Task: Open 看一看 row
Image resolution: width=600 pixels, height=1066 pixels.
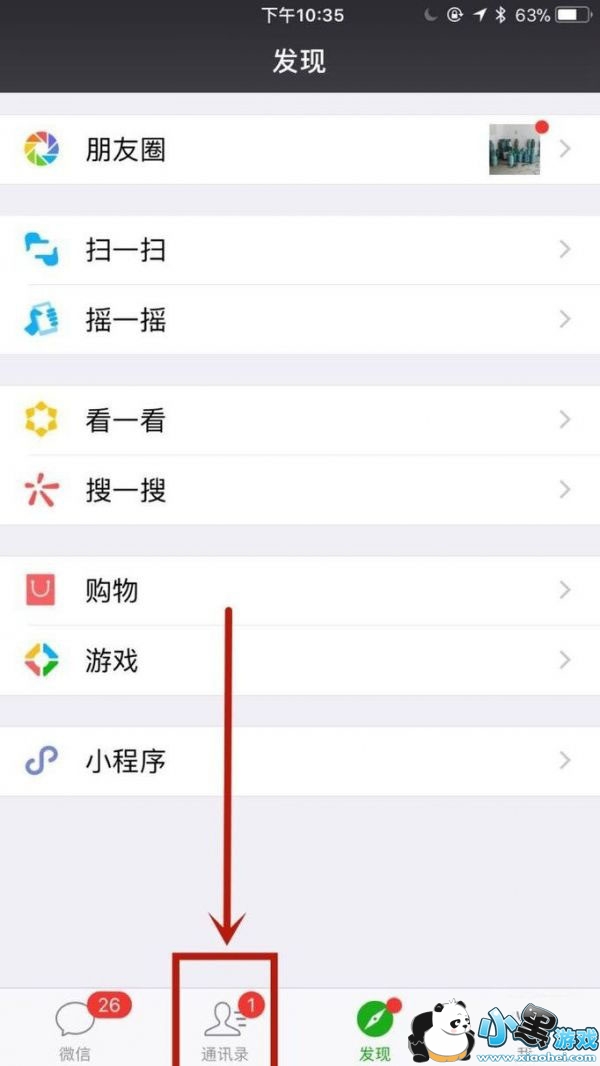Action: coord(300,421)
